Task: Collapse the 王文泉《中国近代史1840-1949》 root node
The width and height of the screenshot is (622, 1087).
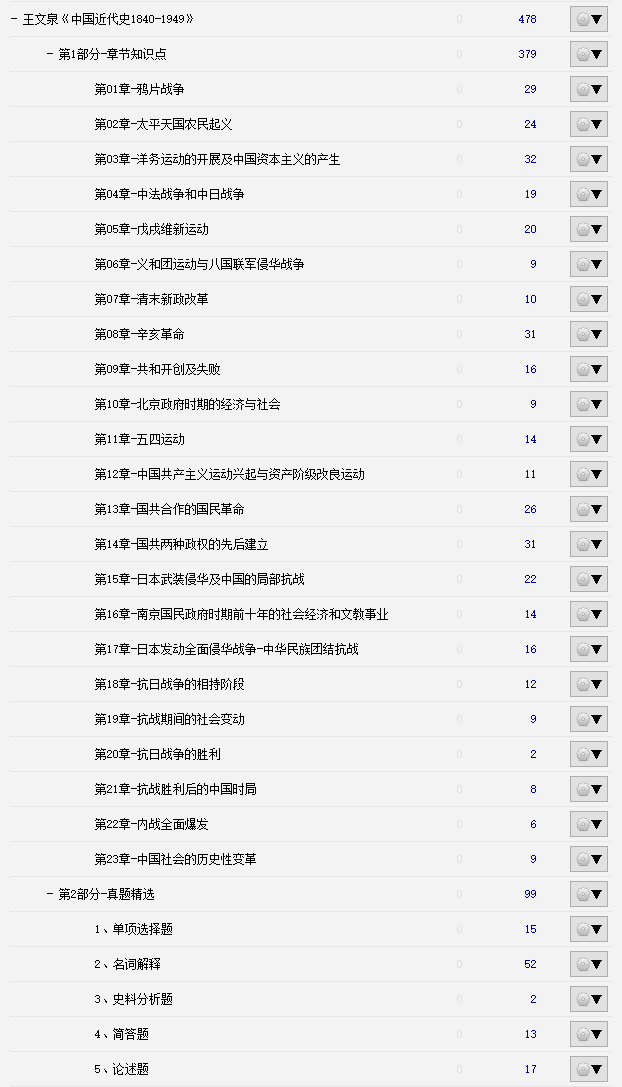Action: (14, 19)
